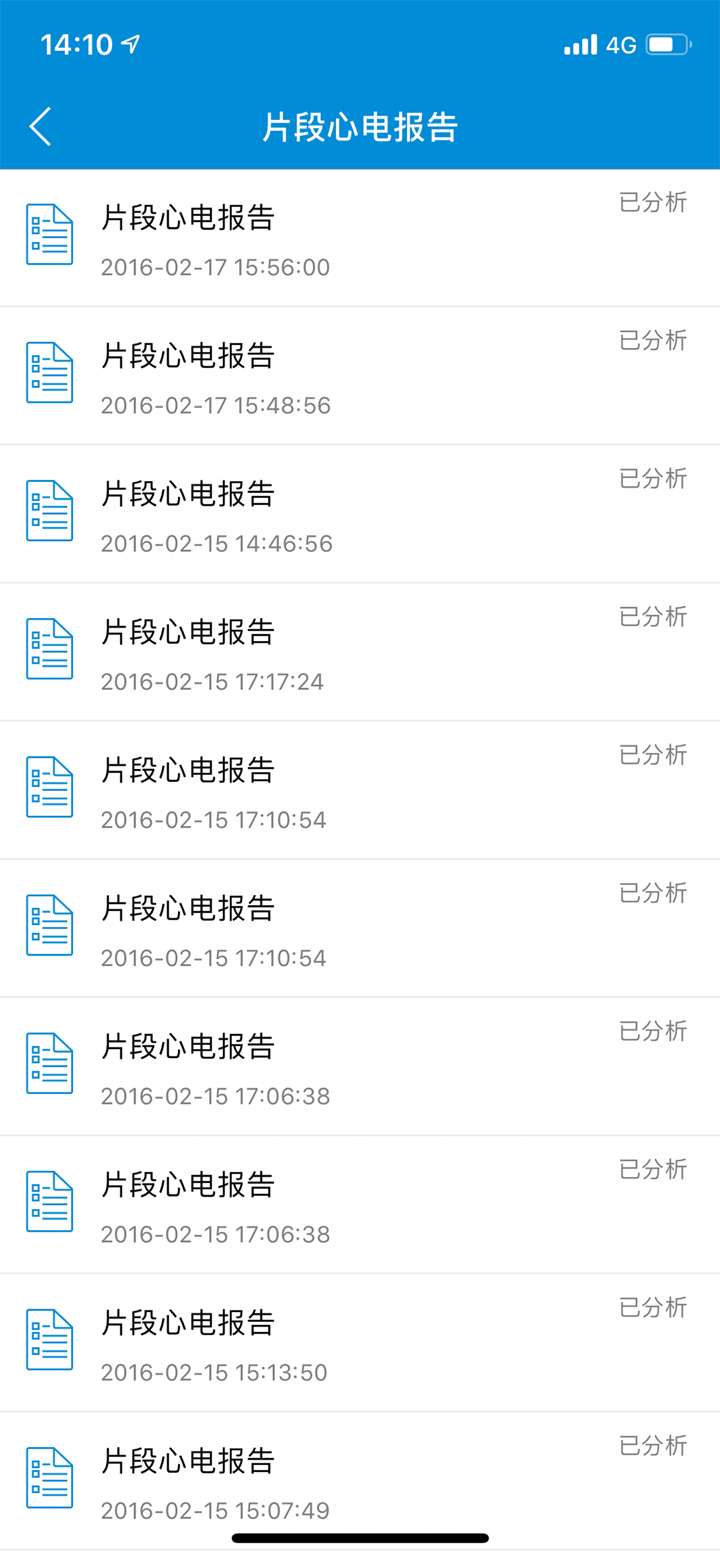Tap the battery indicator in the status bar
The height and width of the screenshot is (1558, 720).
click(x=668, y=44)
